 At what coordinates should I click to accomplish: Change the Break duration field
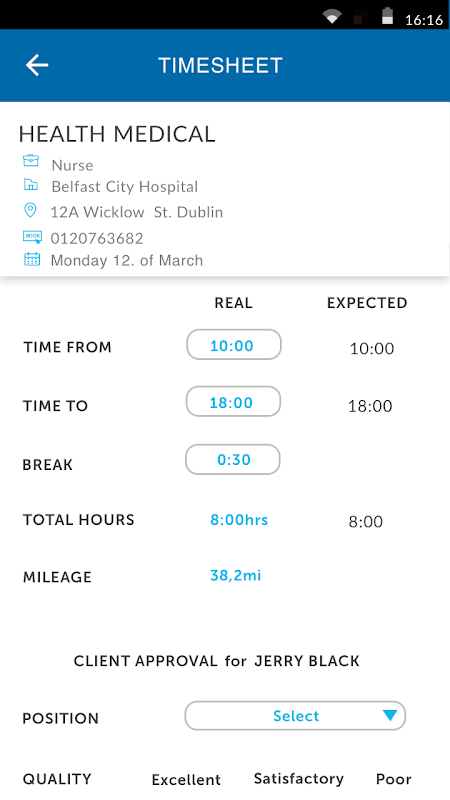pos(233,459)
